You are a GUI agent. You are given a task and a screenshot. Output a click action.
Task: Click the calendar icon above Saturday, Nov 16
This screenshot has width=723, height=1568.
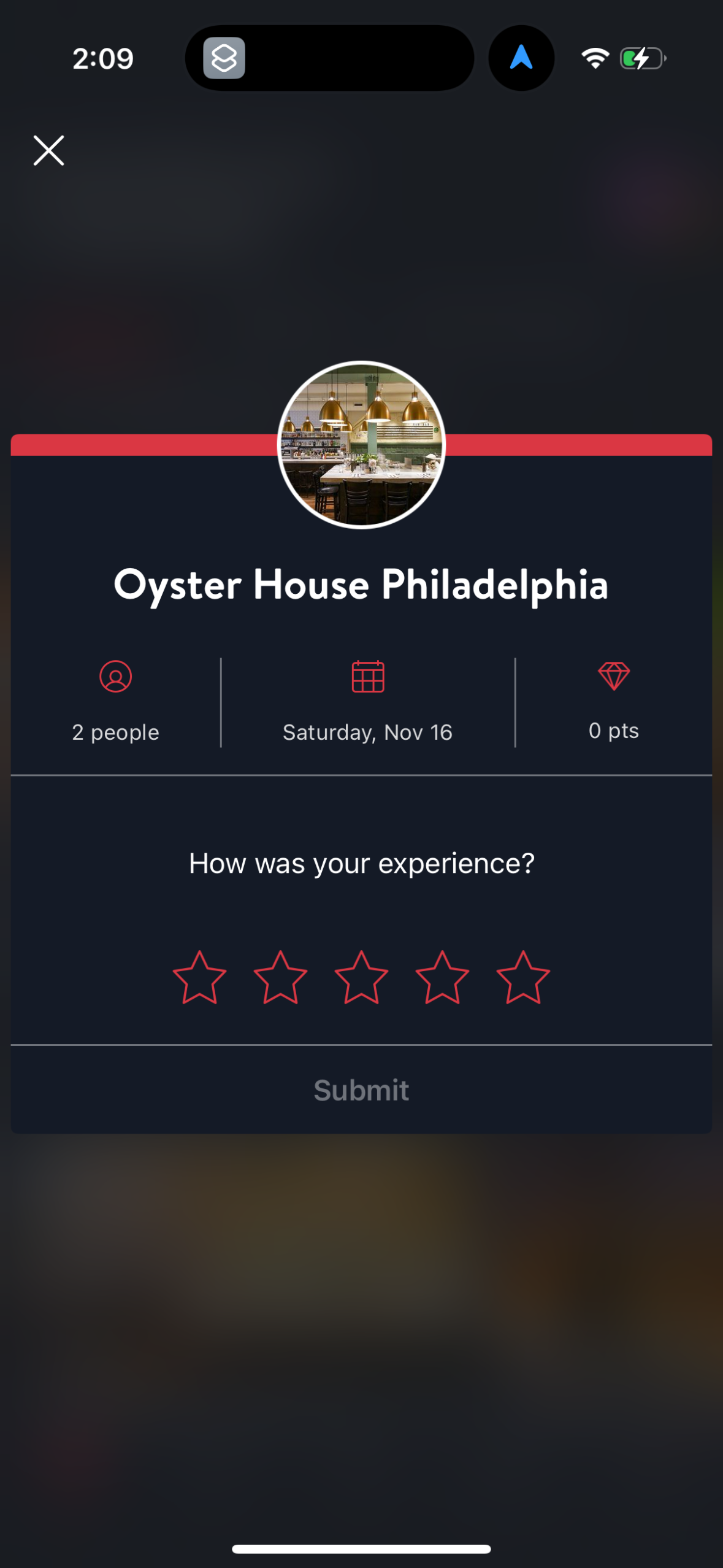[x=367, y=679]
